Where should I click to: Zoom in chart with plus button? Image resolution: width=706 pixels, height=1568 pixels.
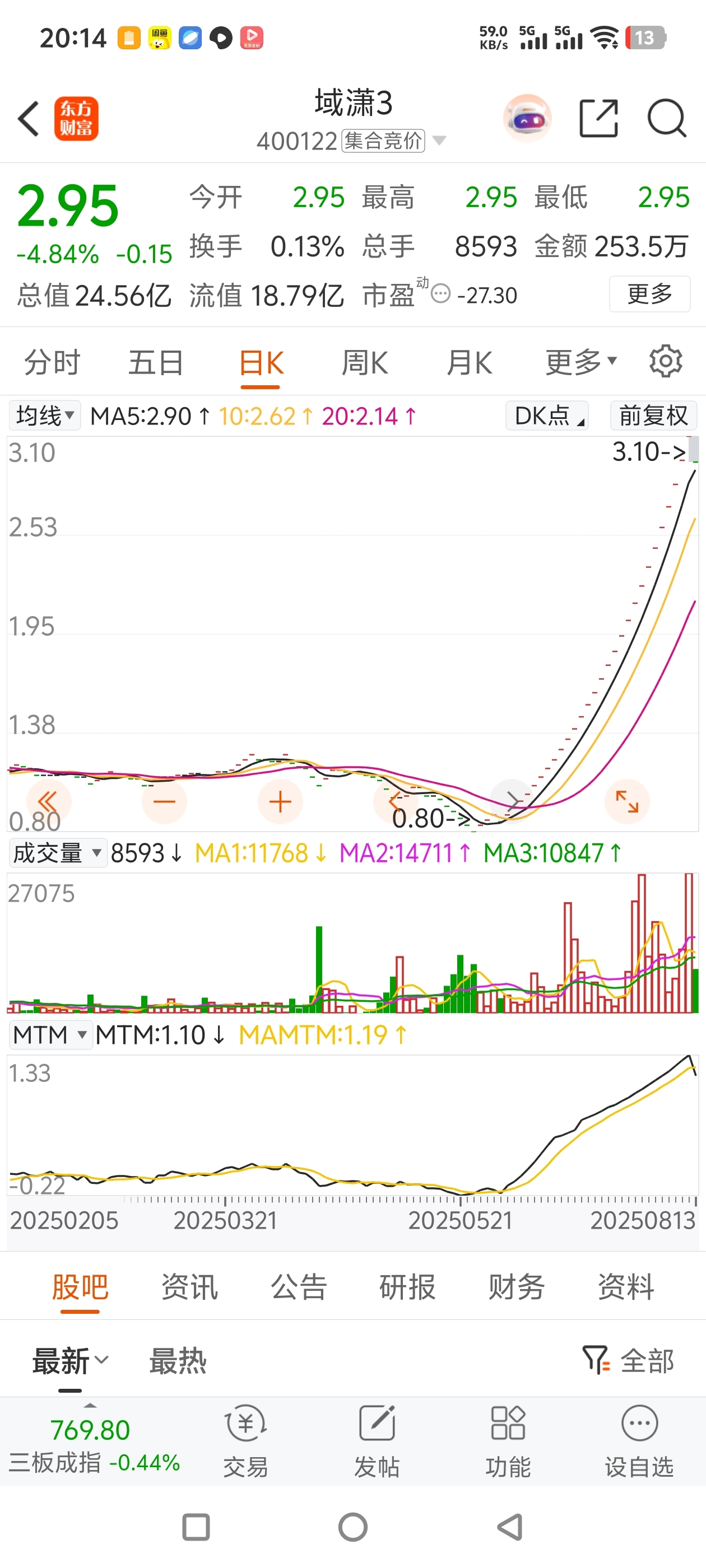[x=280, y=802]
